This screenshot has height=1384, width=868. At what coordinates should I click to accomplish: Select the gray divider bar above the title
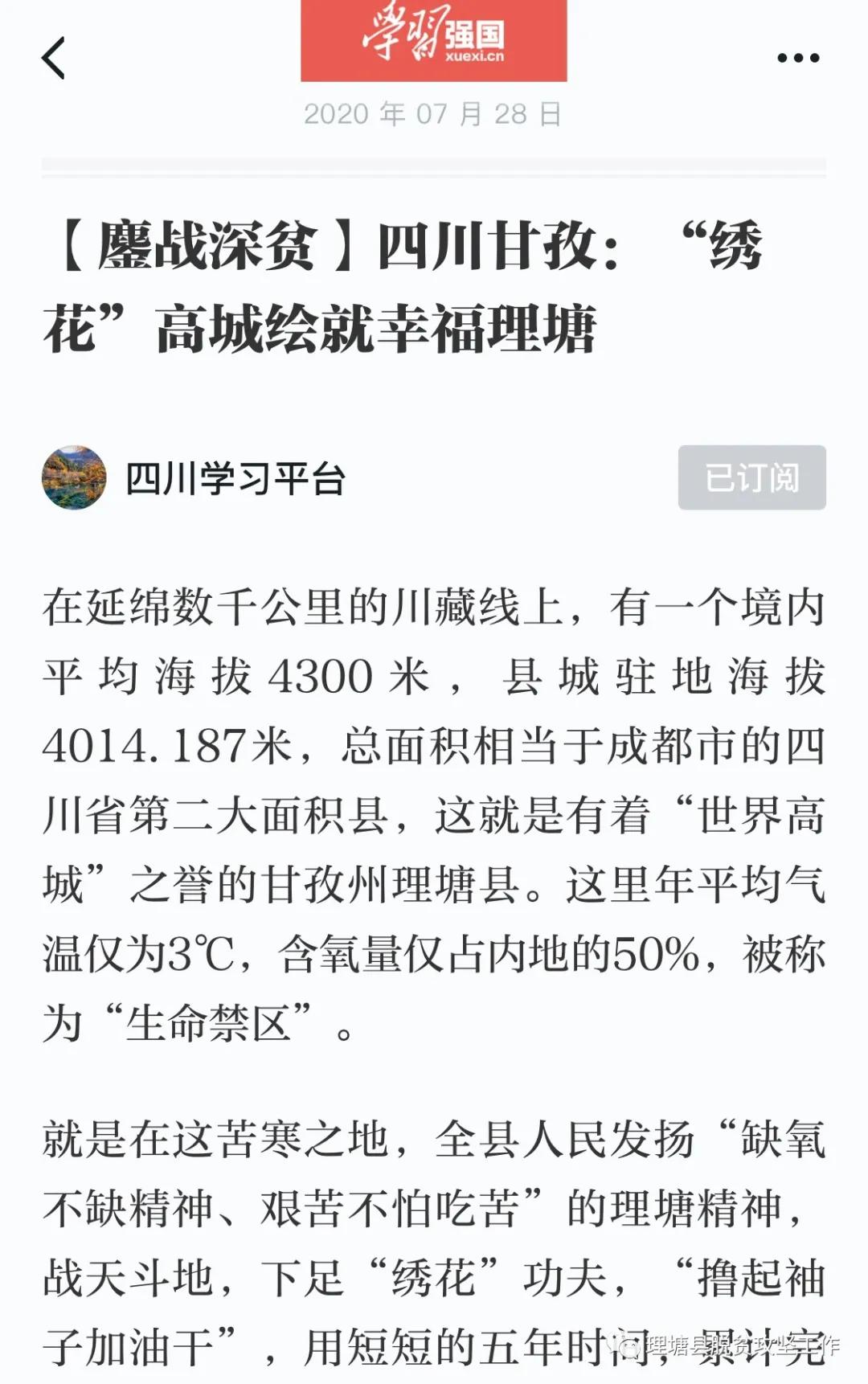tap(434, 164)
